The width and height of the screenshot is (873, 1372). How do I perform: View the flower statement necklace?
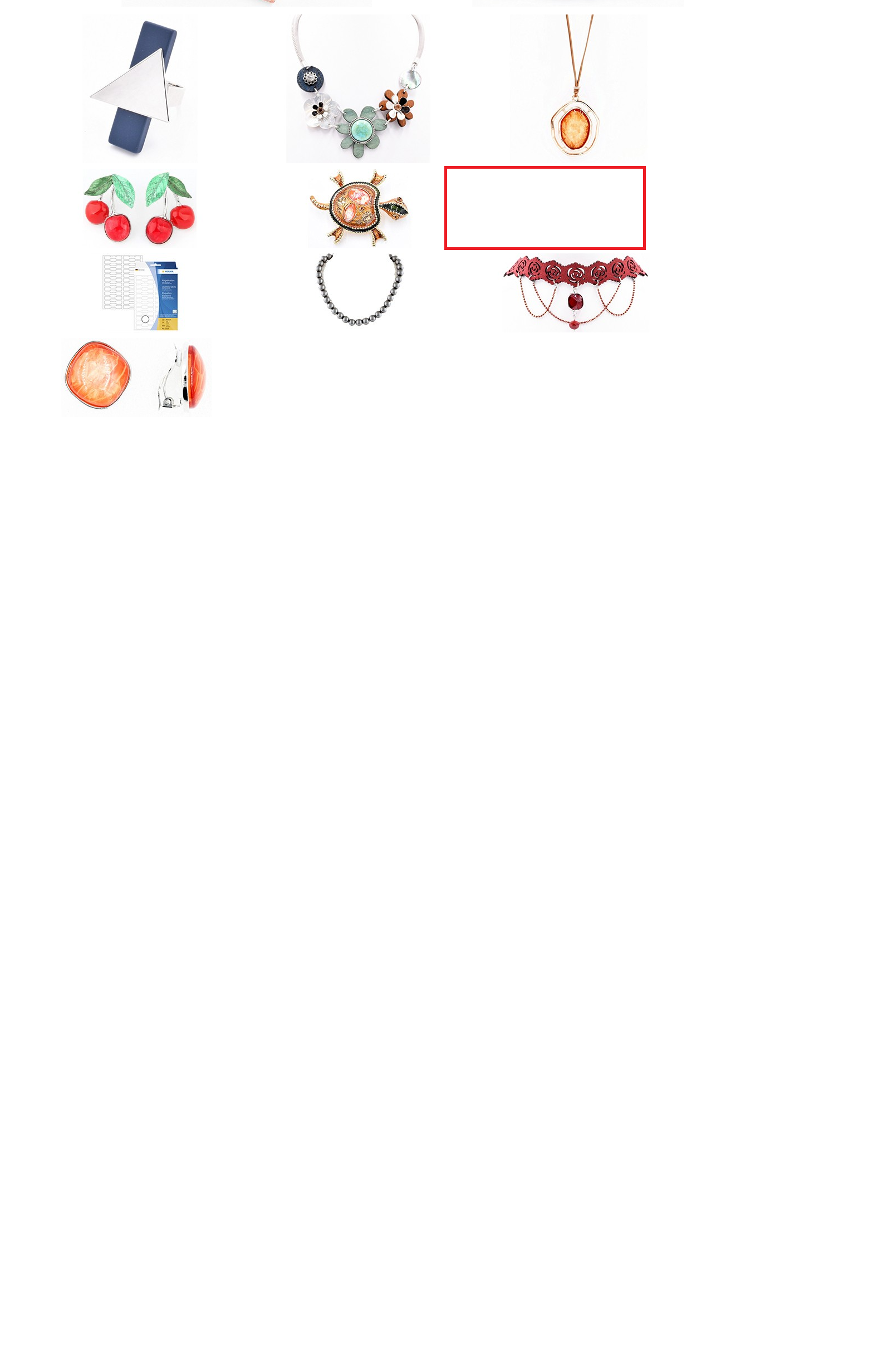tap(358, 89)
